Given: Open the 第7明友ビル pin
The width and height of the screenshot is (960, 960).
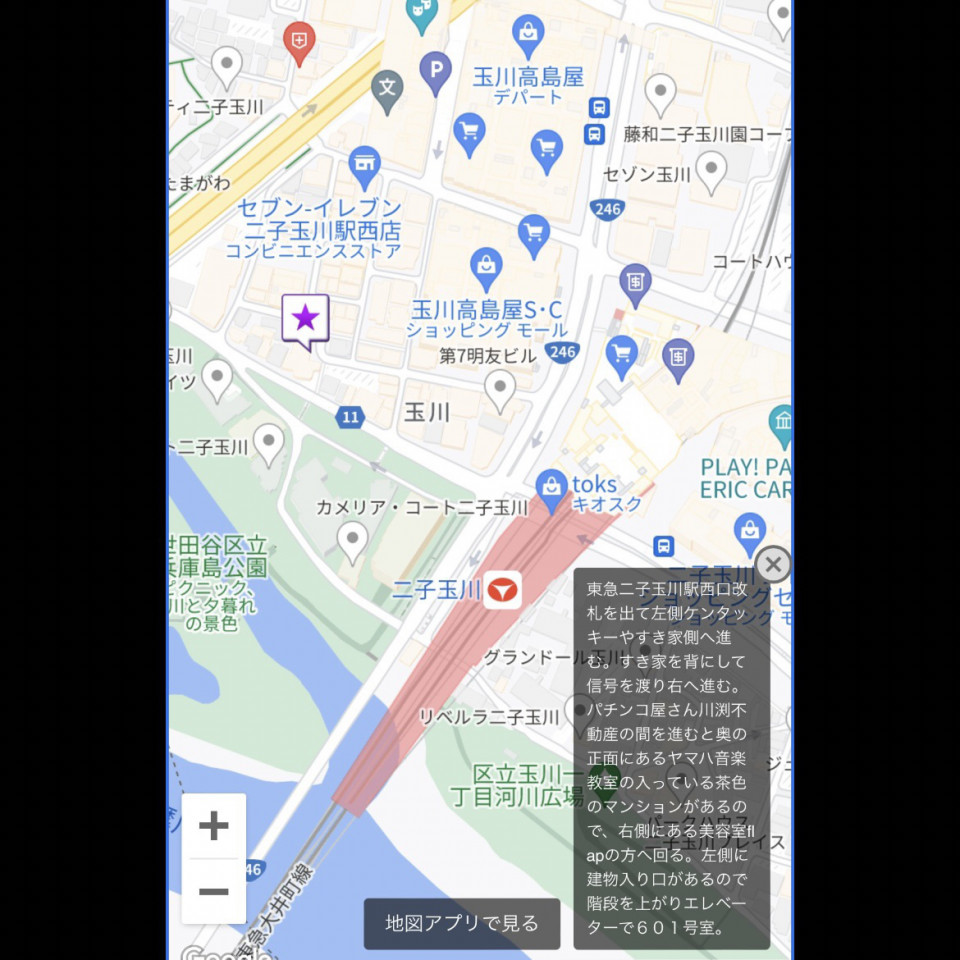Looking at the screenshot, I should 500,389.
